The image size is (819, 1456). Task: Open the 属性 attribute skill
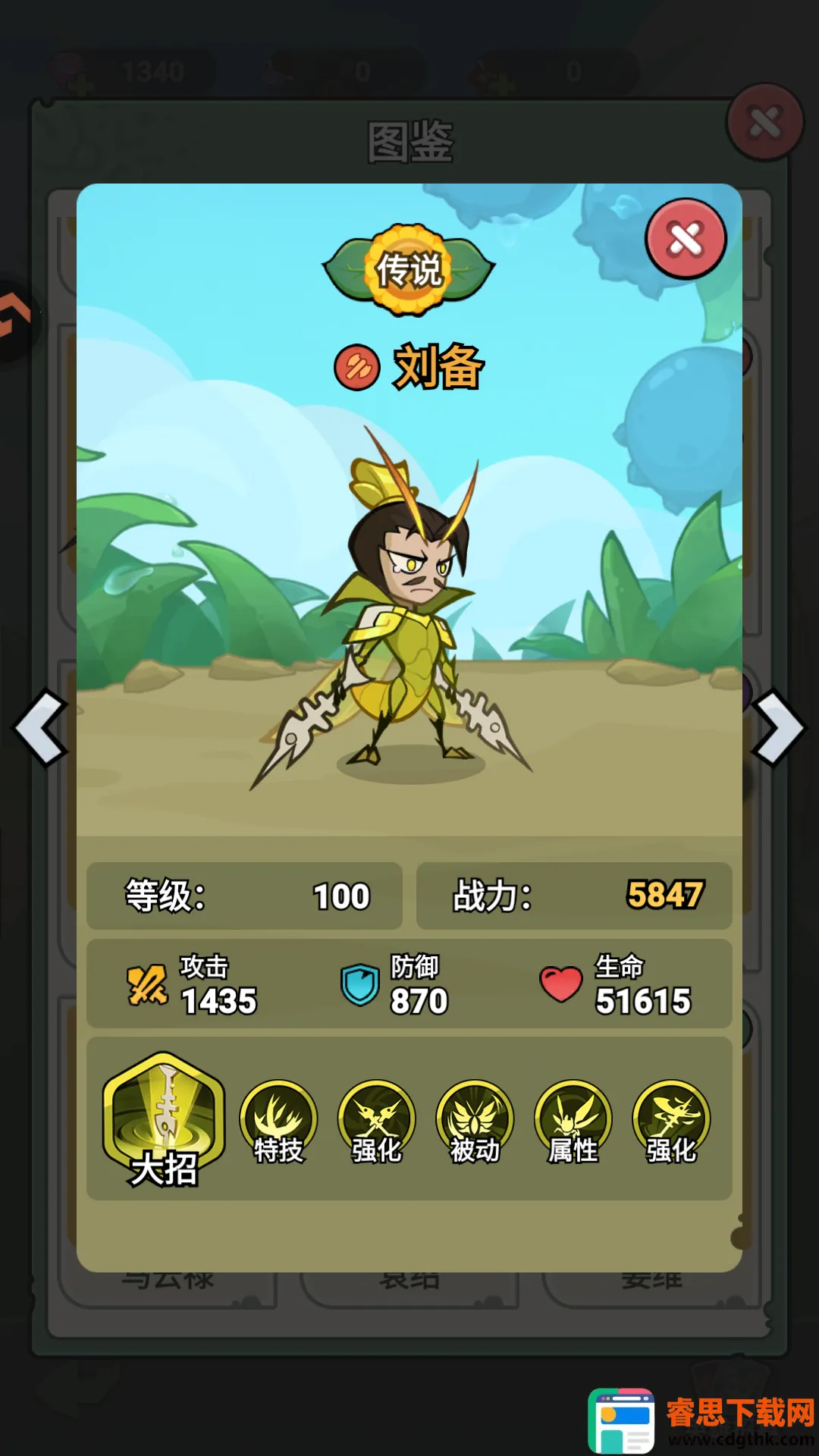pos(573,1122)
